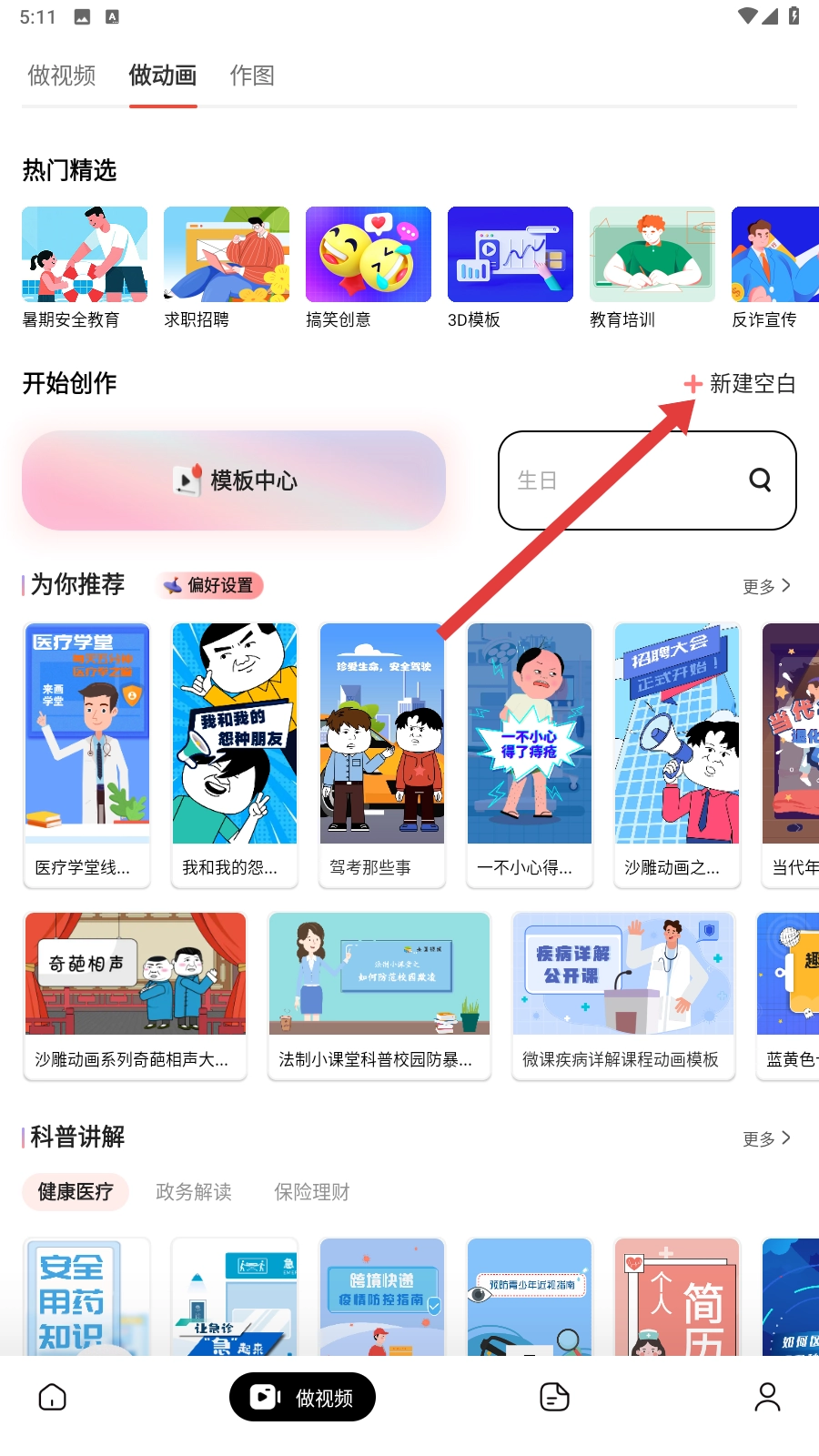This screenshot has height=1456, width=819.
Task: Open the 暑期安全教育 category
Action: pyautogui.click(x=85, y=268)
